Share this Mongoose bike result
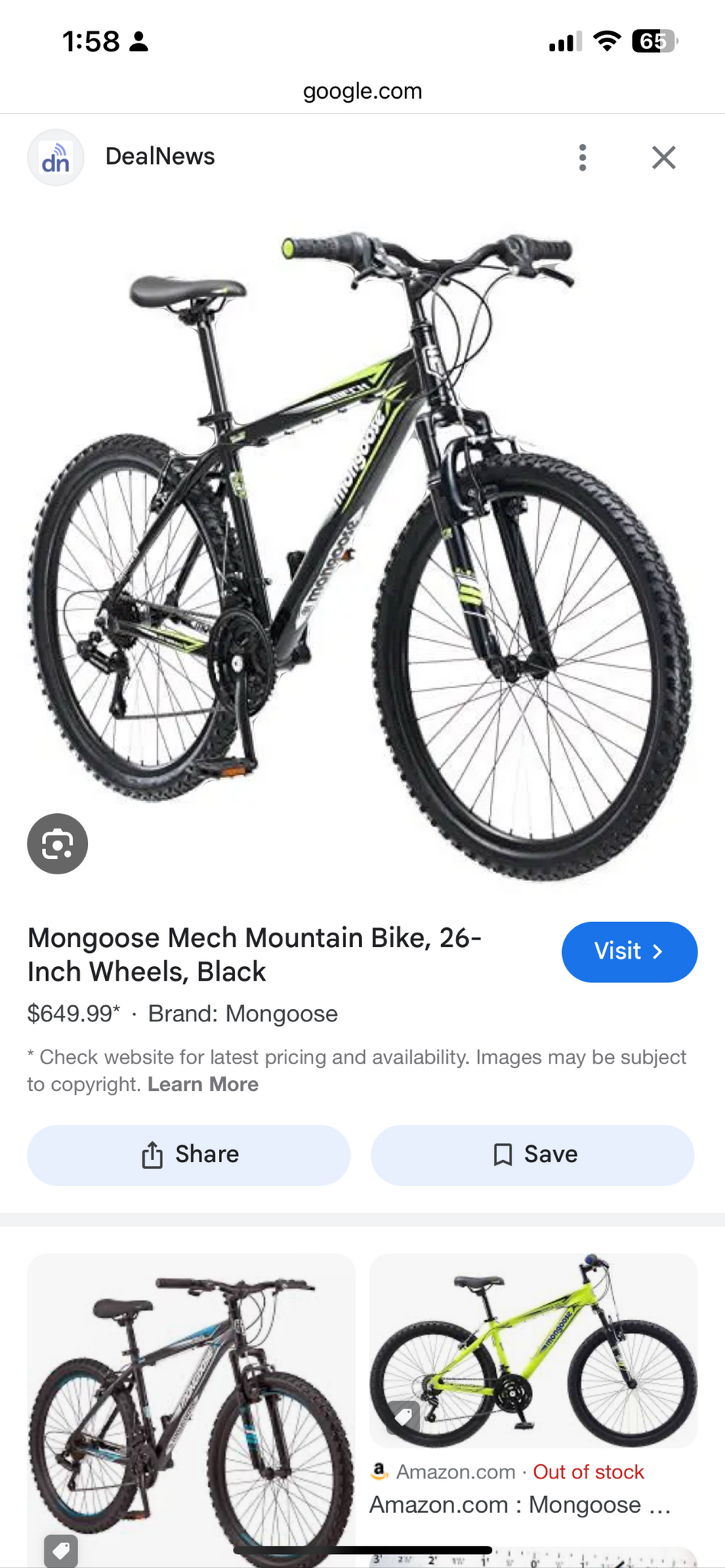This screenshot has width=725, height=1568. pos(188,1155)
